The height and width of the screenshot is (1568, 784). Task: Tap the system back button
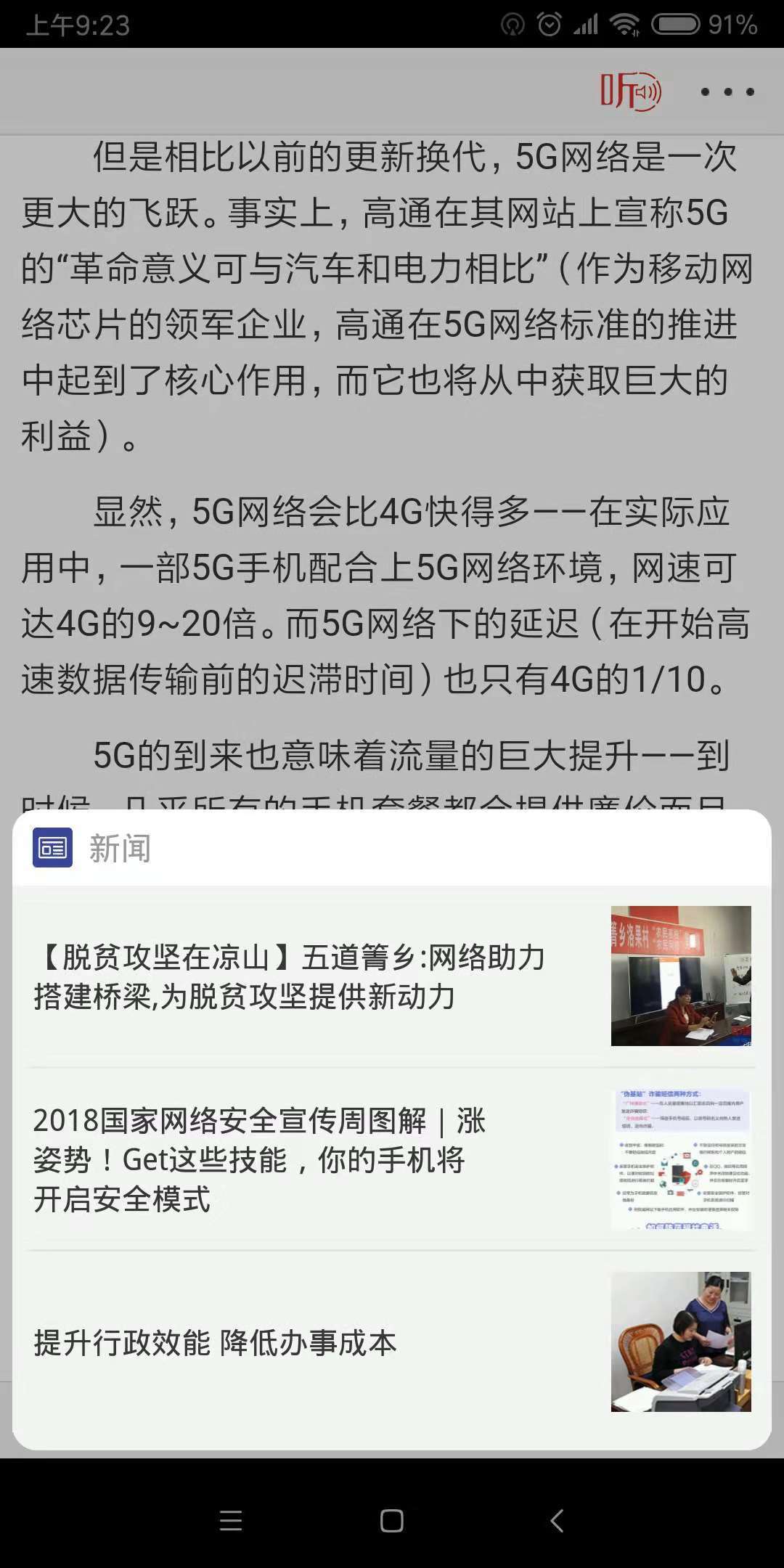point(557,1520)
